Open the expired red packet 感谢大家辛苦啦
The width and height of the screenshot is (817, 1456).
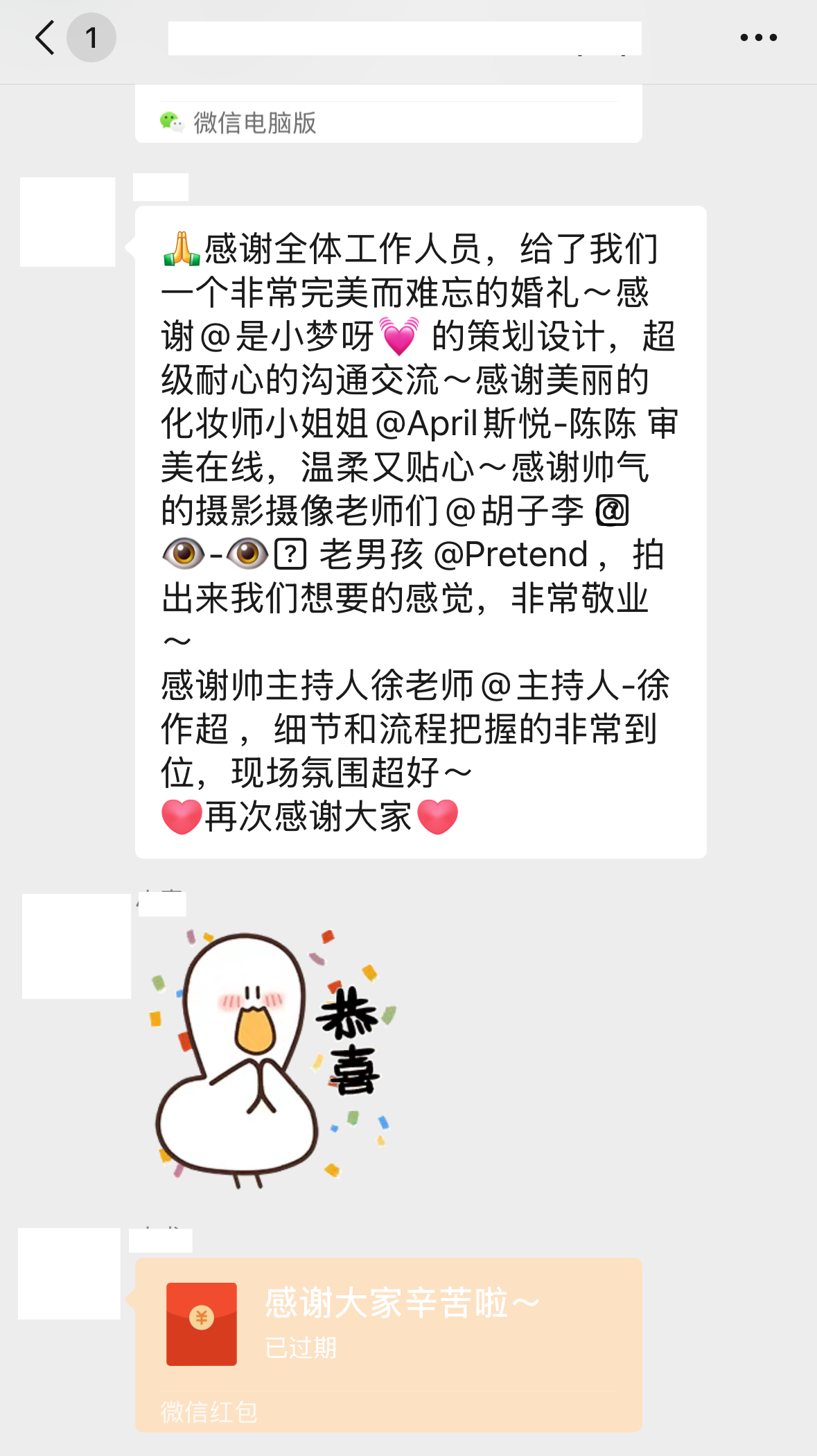pyautogui.click(x=388, y=1345)
